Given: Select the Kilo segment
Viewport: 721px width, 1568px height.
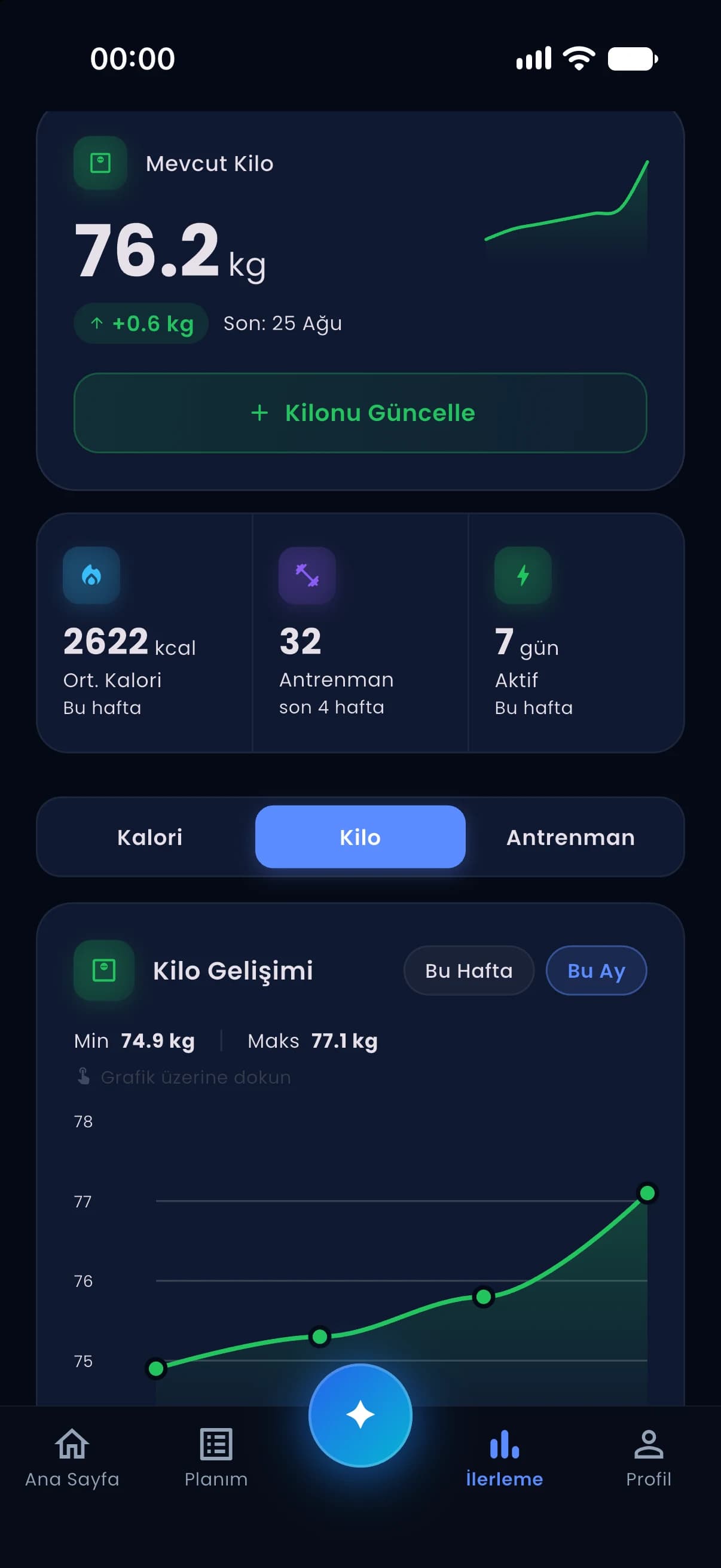Looking at the screenshot, I should coord(360,837).
